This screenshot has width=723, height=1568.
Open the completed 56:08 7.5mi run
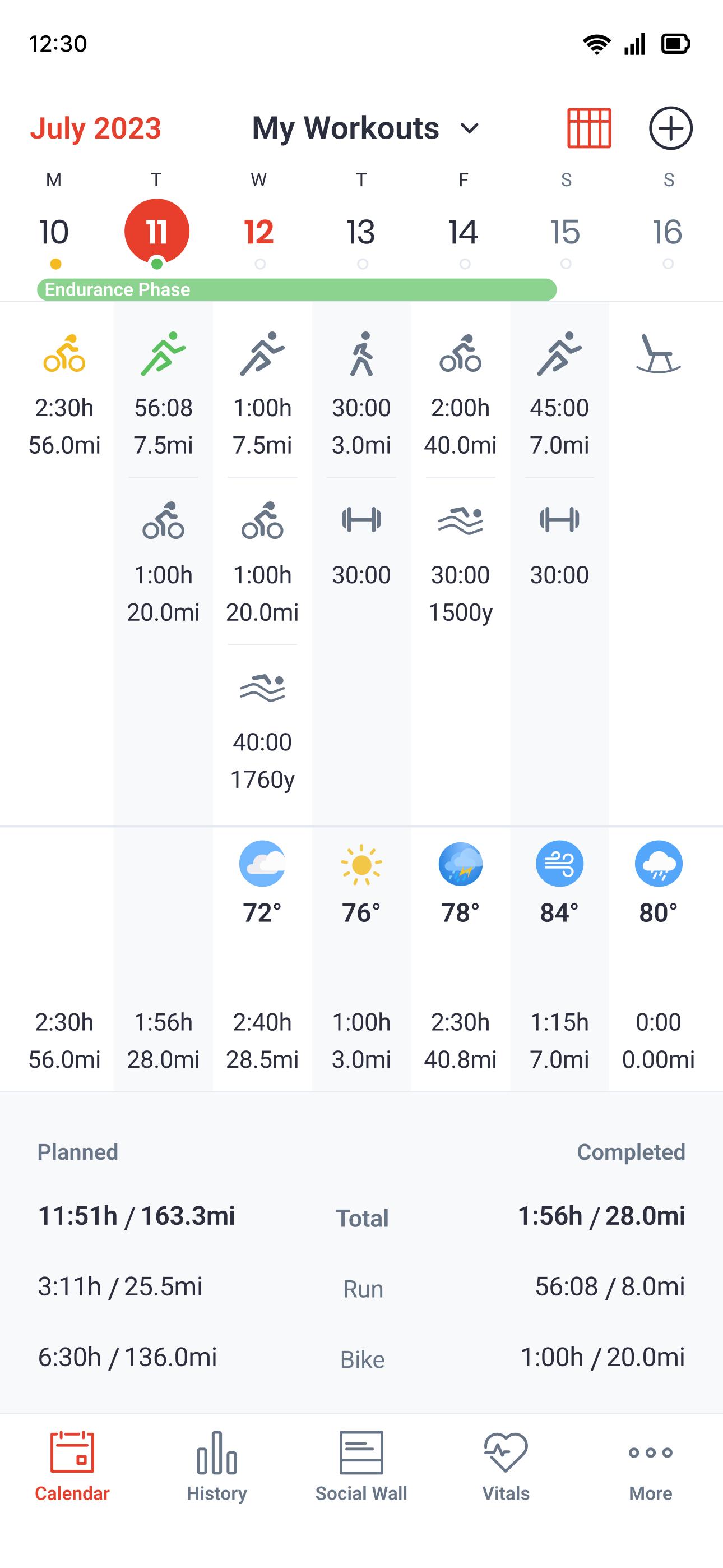click(163, 394)
